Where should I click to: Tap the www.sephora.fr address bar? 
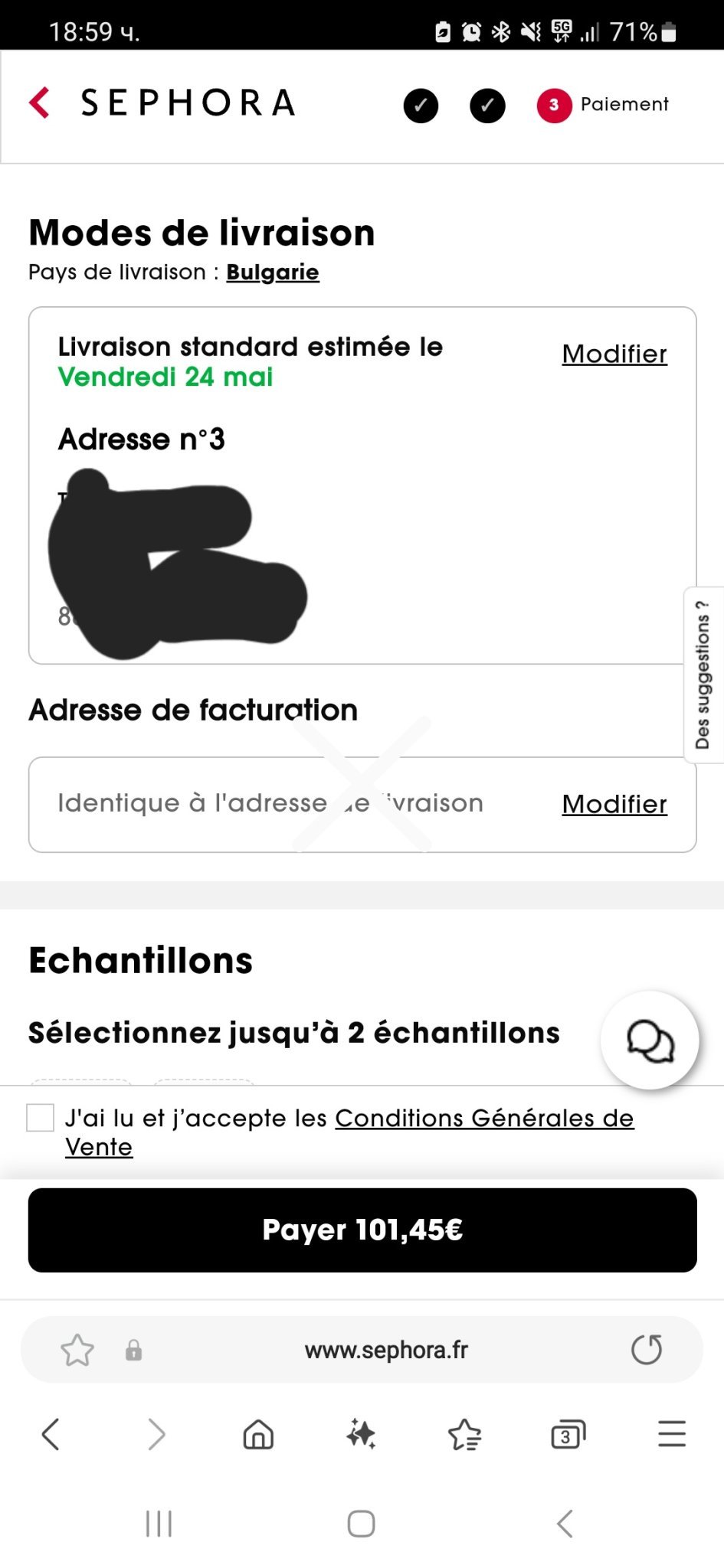(x=385, y=1350)
